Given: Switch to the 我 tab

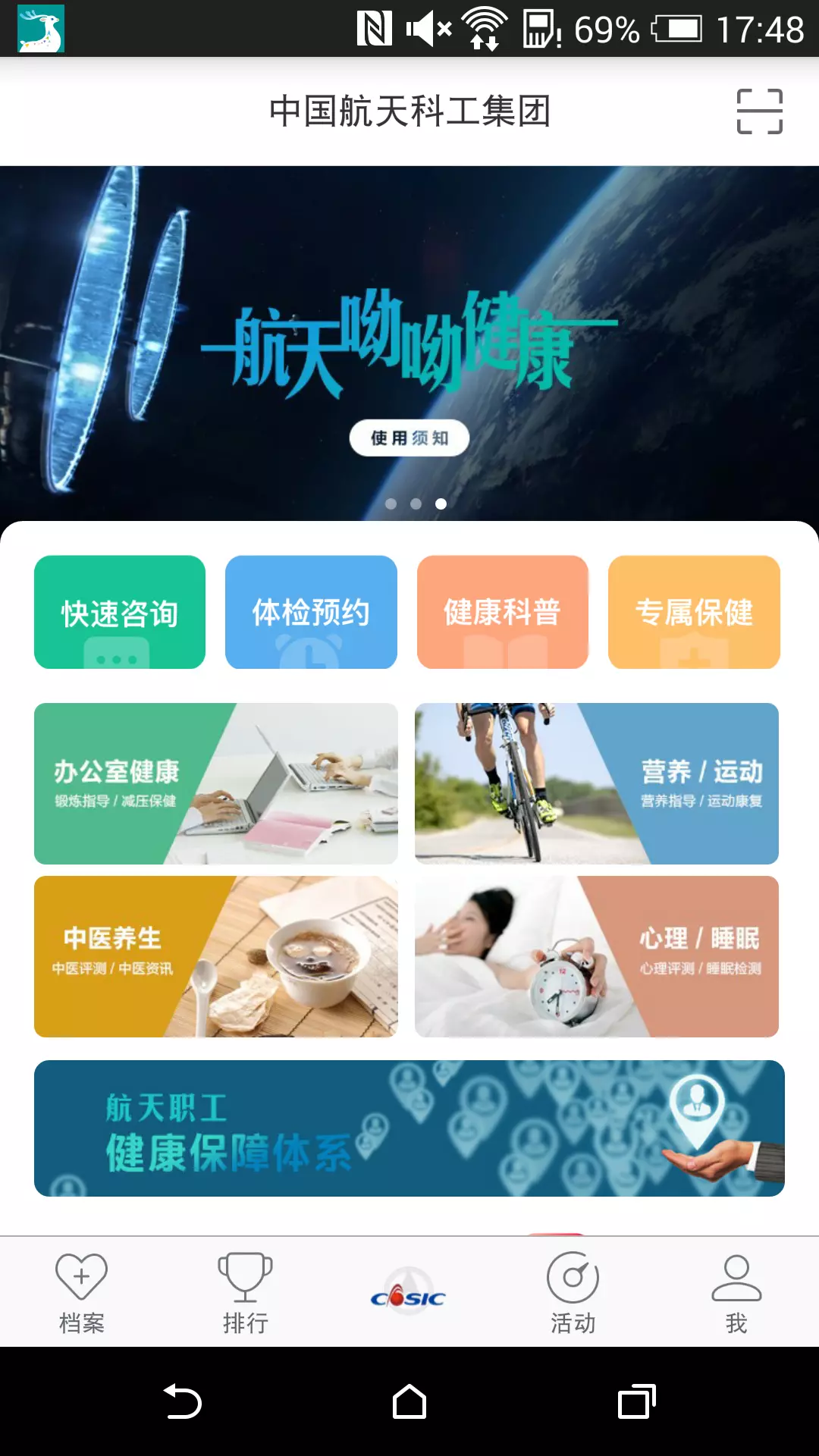Looking at the screenshot, I should click(736, 1293).
